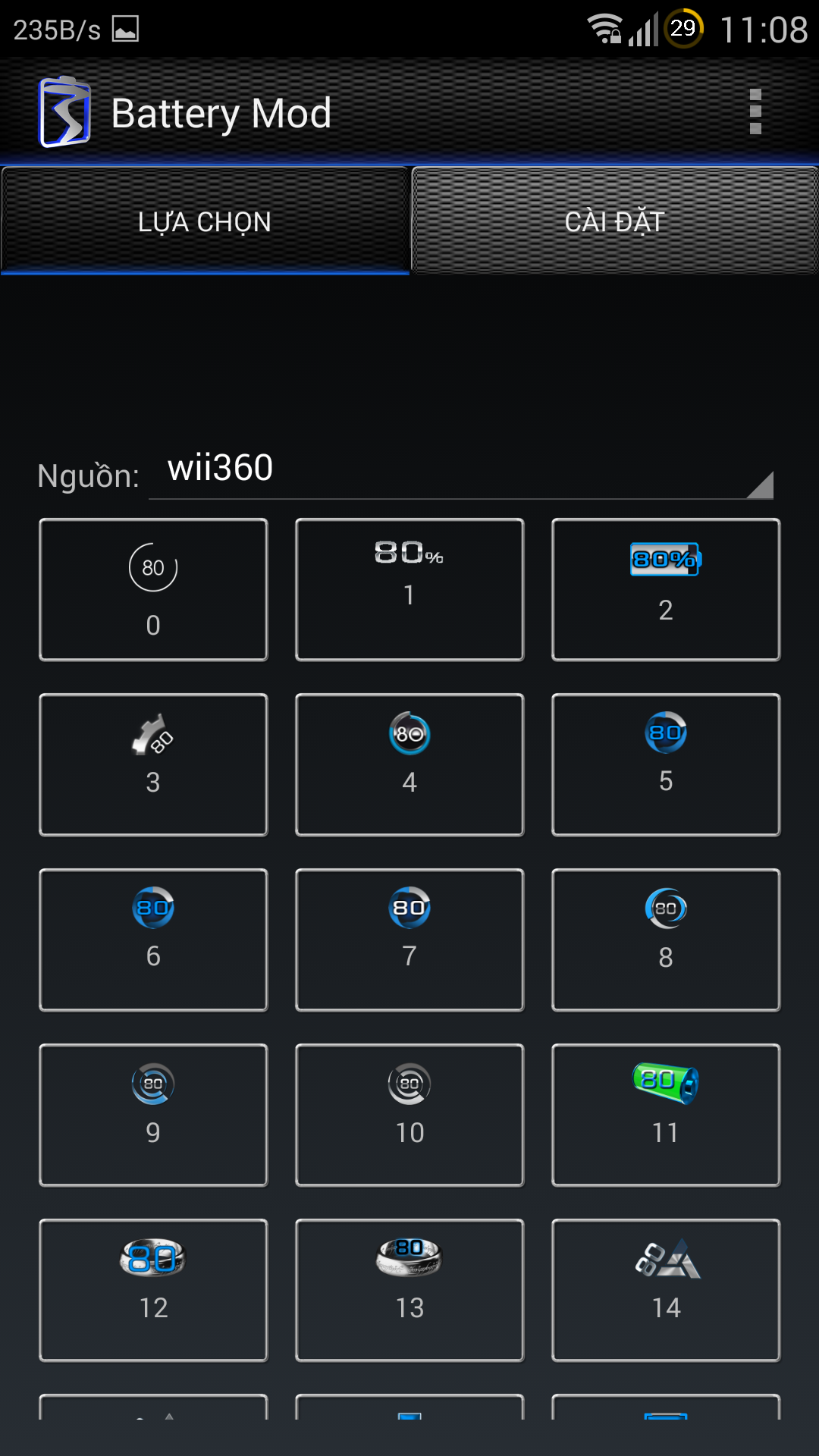819x1456 pixels.
Task: Select battery style 9
Action: 153,1115
